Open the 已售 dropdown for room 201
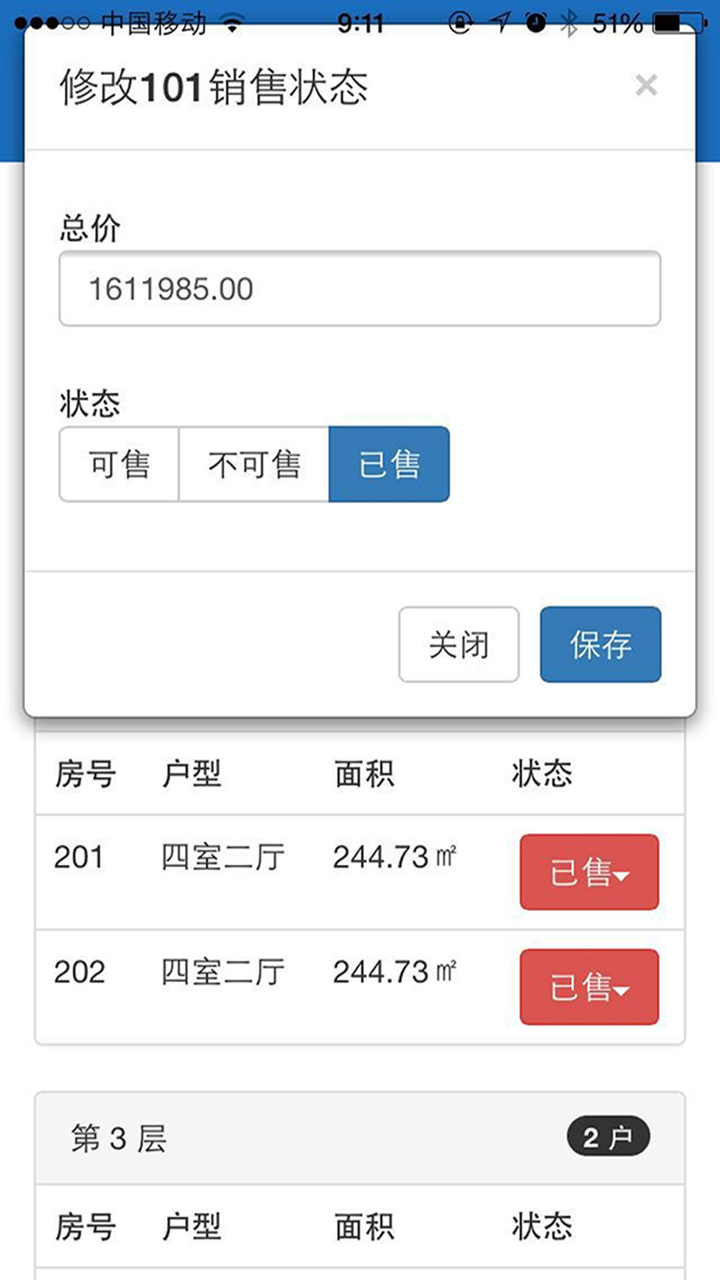Screen dimensions: 720x1280 coord(589,871)
